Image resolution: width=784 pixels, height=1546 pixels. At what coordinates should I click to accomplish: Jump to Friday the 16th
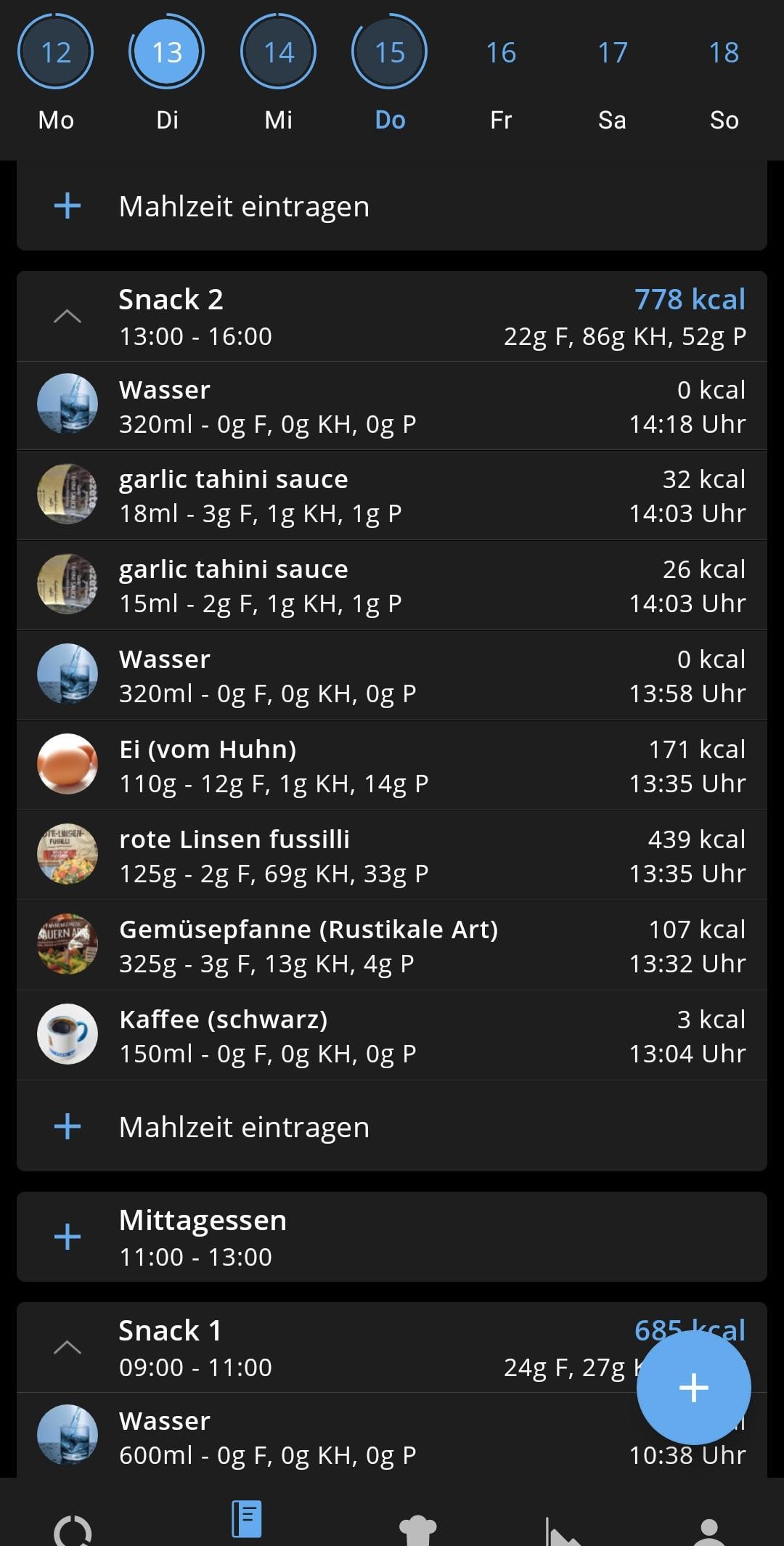point(501,52)
